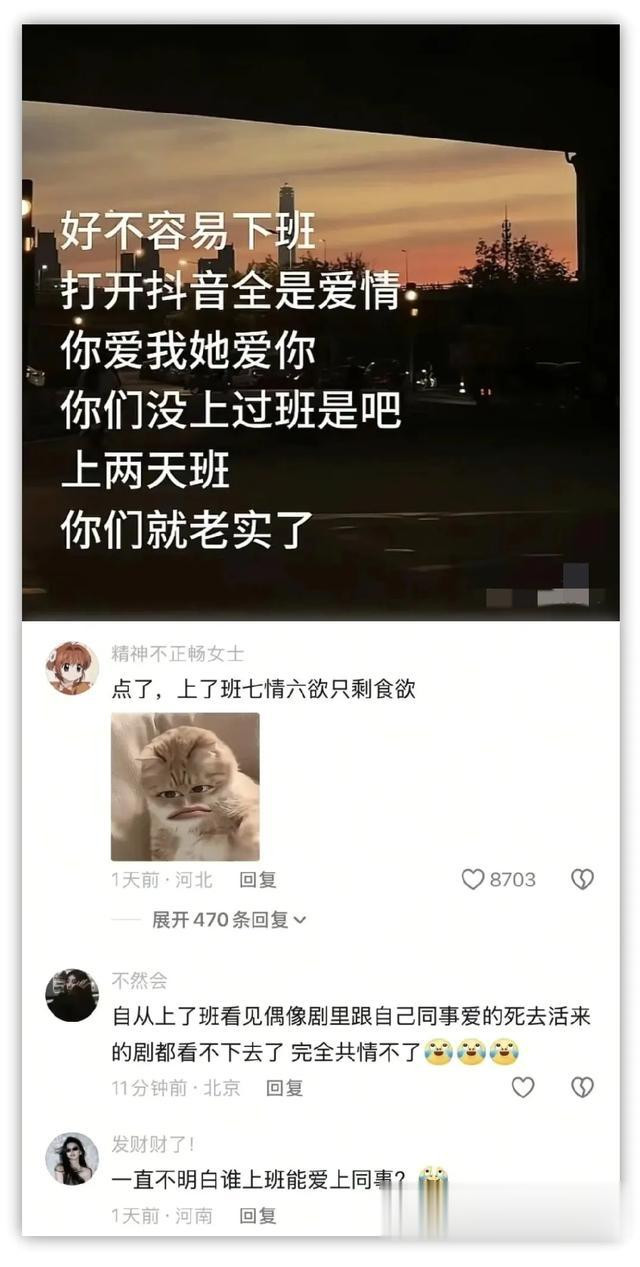The image size is (640, 1267).
Task: Open 精神不正畅女士's profile avatar
Action: click(72, 668)
